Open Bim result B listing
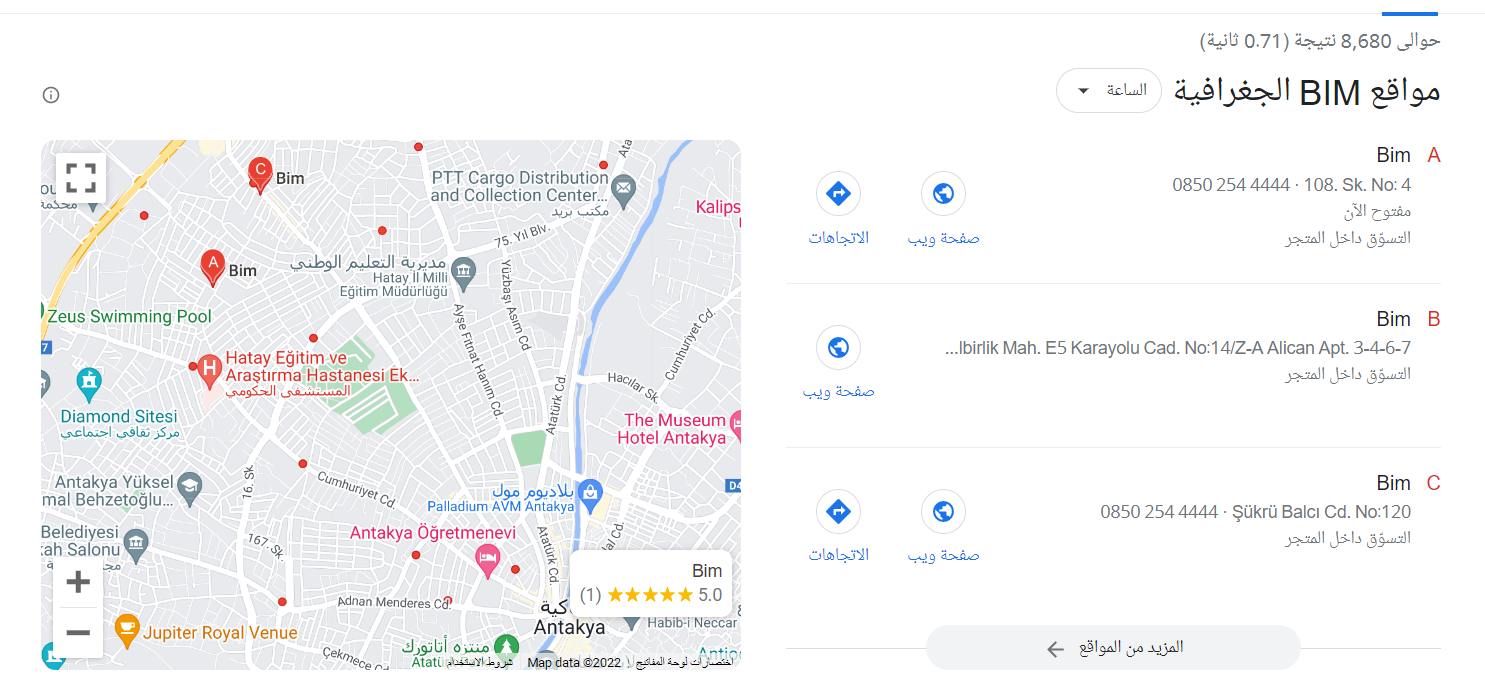 pos(1393,319)
